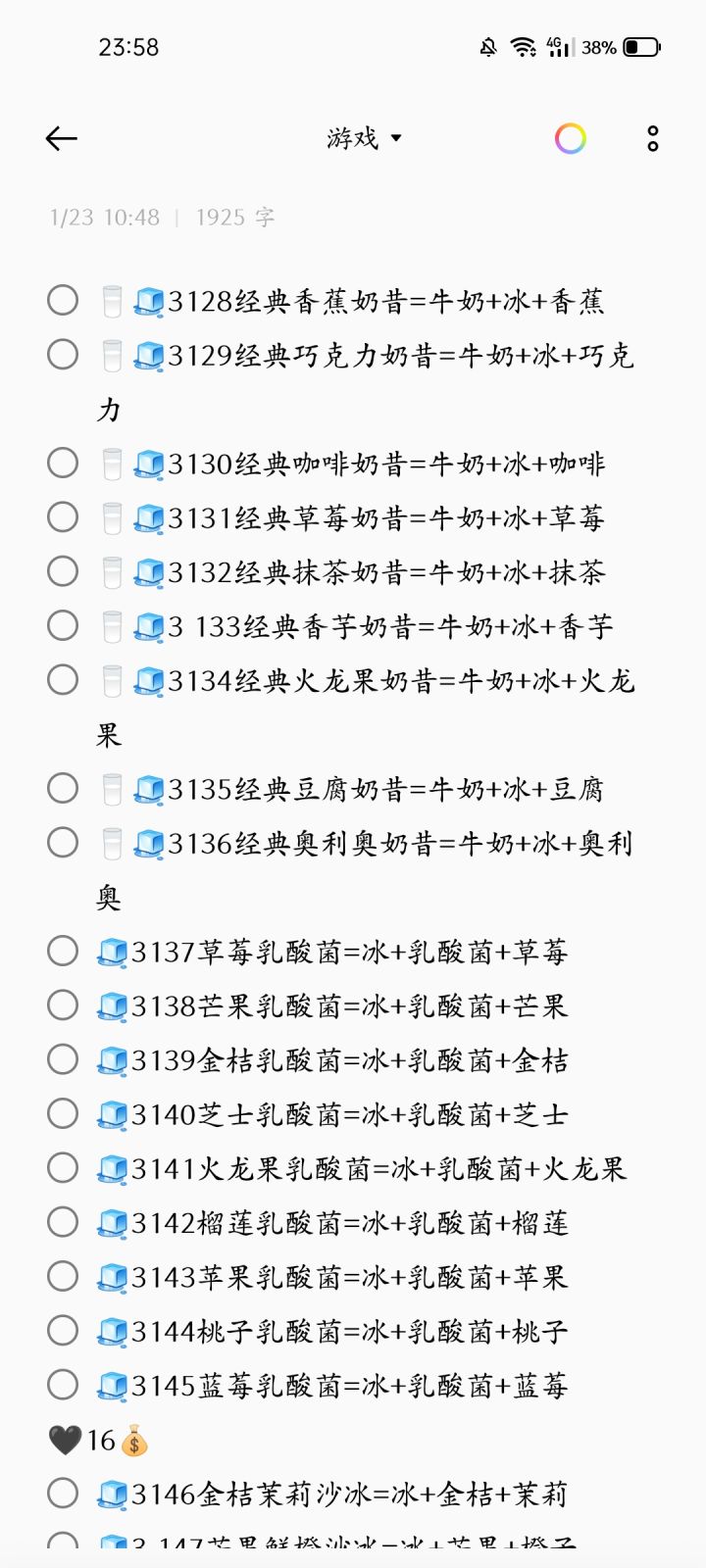The height and width of the screenshot is (1568, 706).
Task: Check the 3137草莓乳酸菌 item
Action: 63,951
